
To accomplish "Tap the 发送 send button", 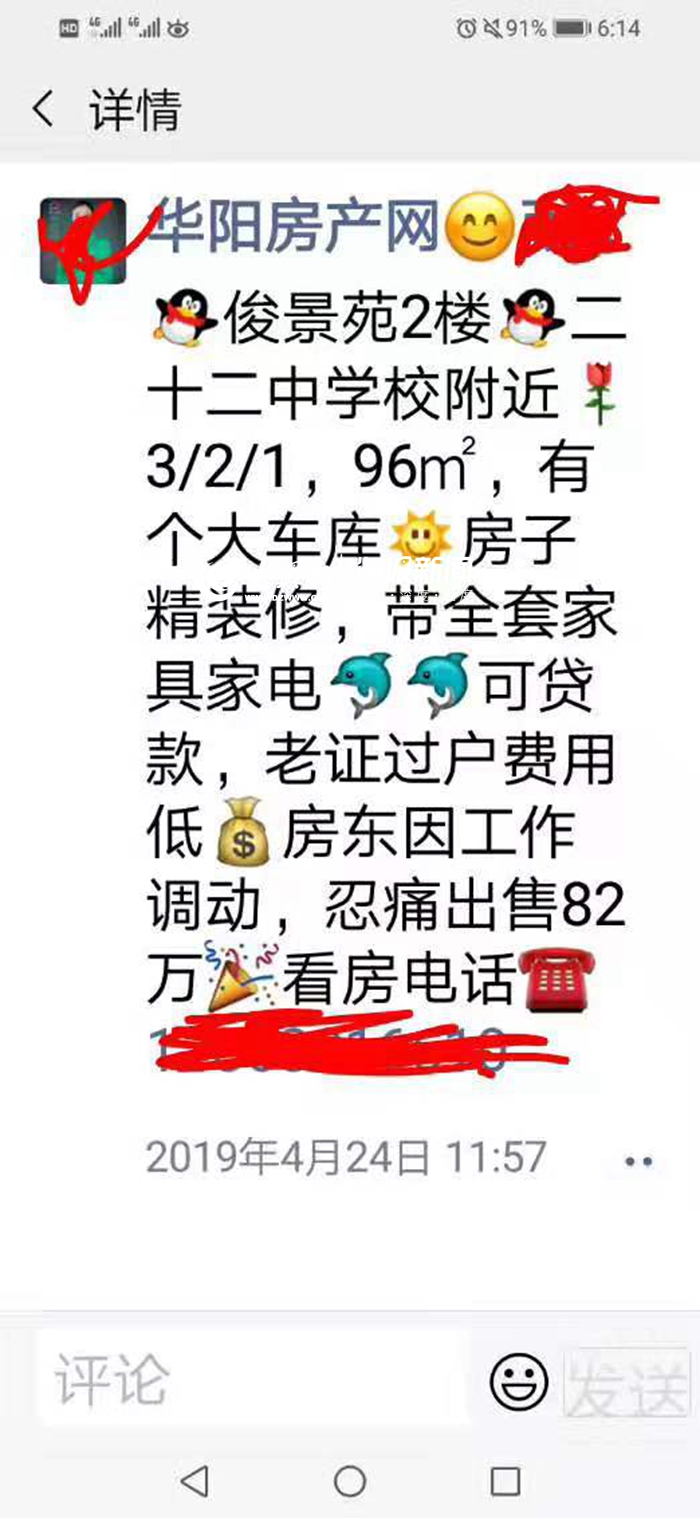I will 626,1383.
